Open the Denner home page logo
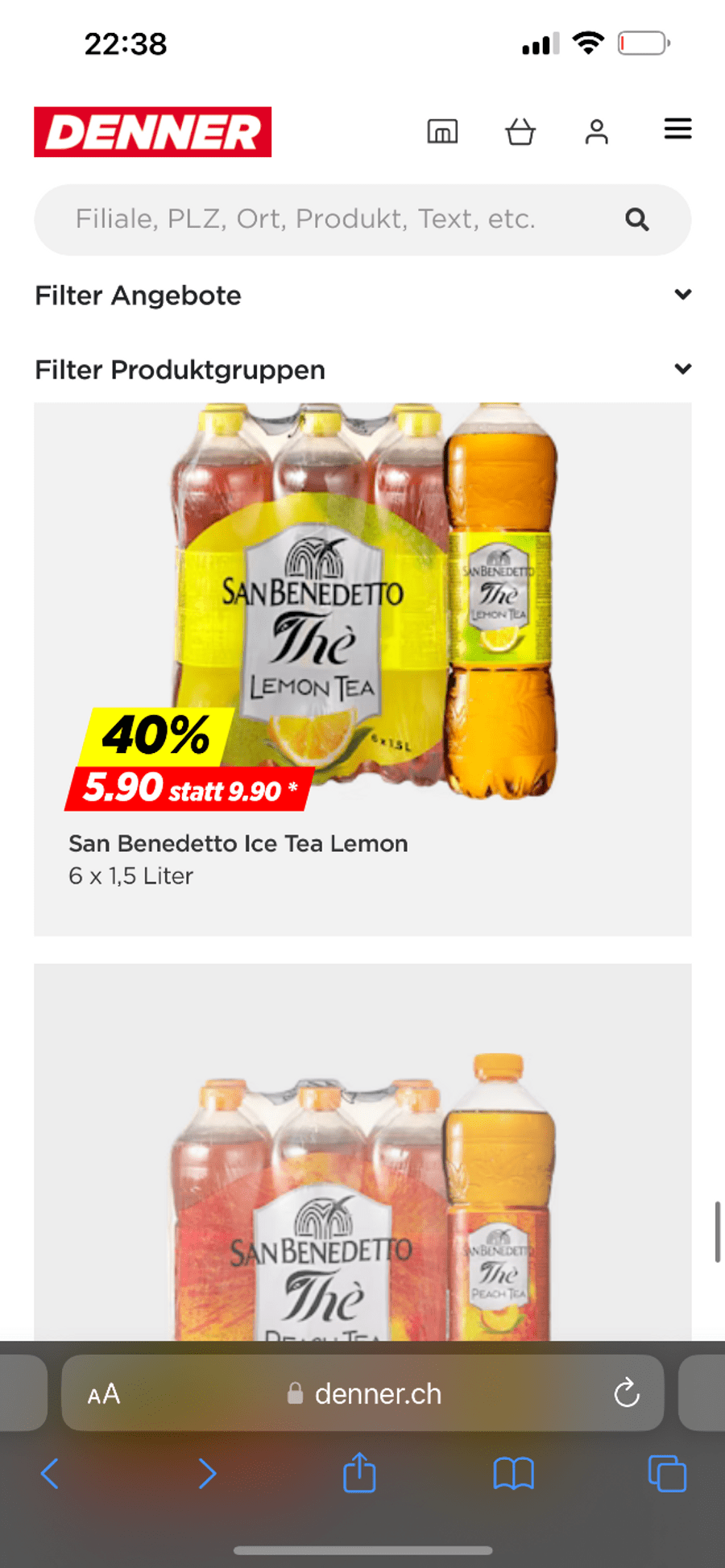 [152, 132]
